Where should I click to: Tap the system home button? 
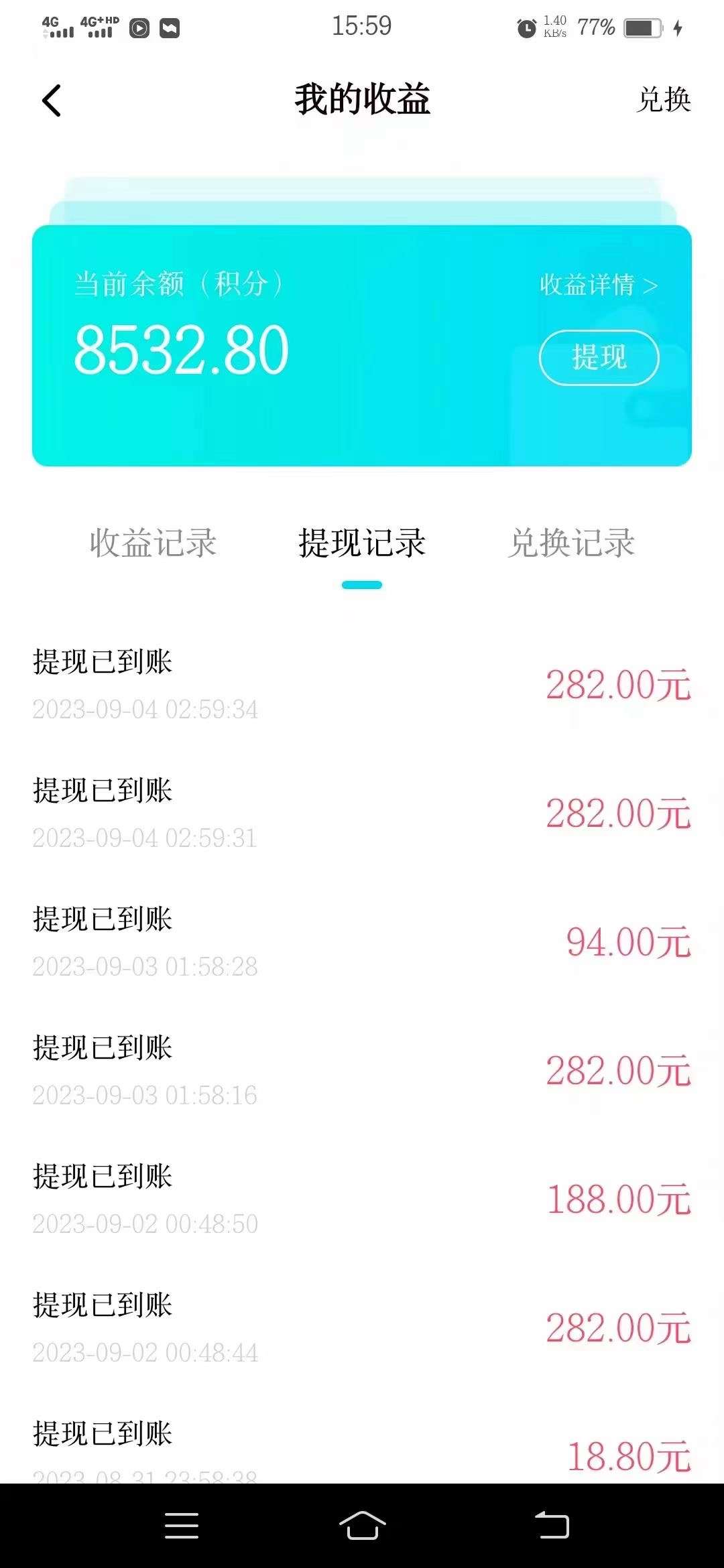(362, 1526)
